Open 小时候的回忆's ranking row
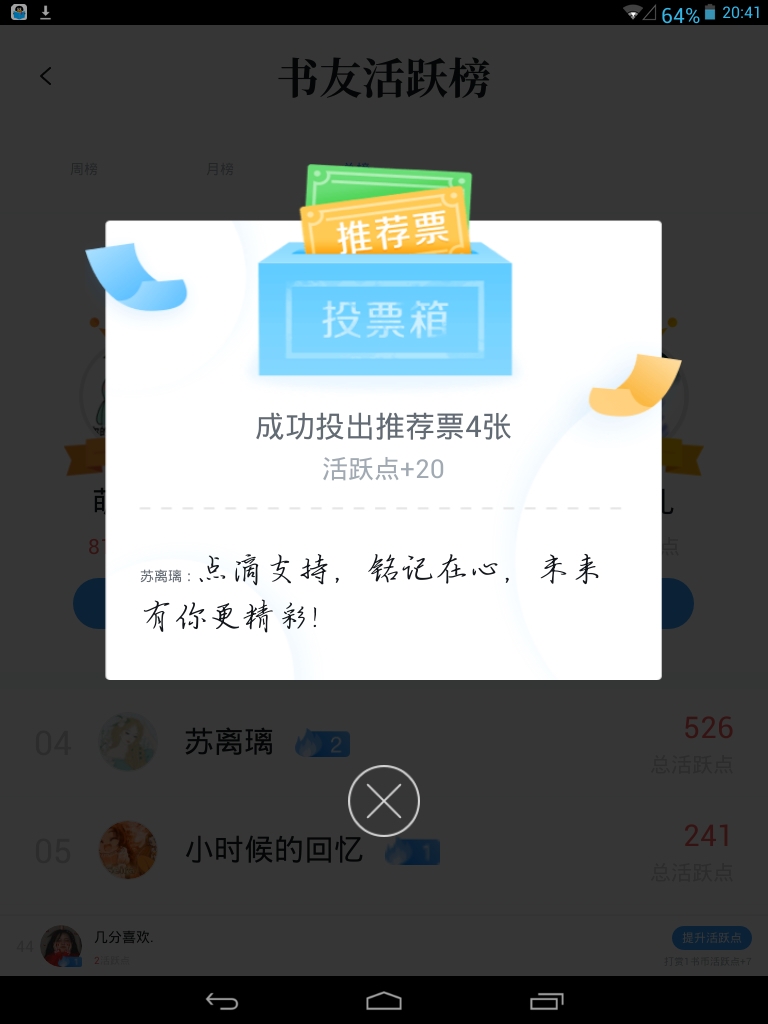This screenshot has height=1024, width=768. [384, 851]
